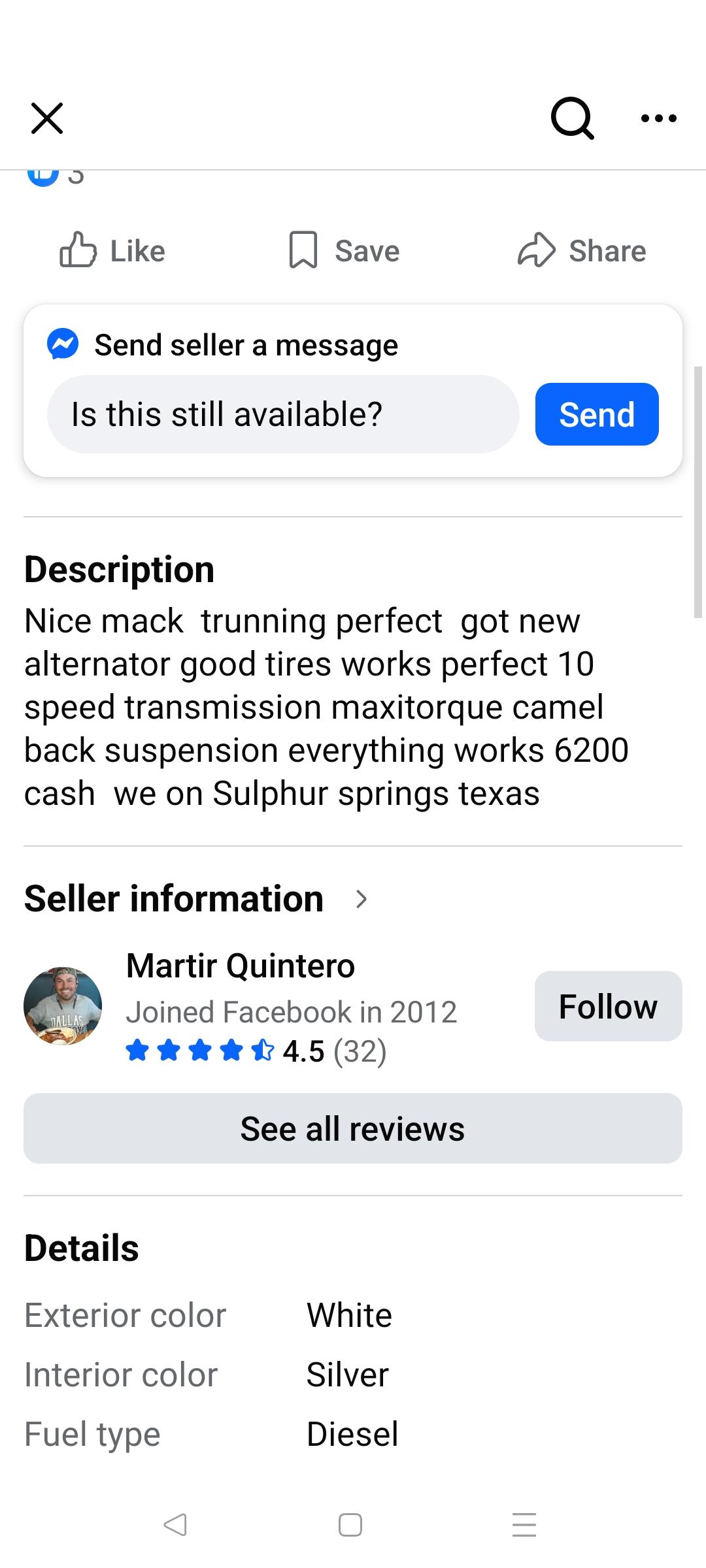This screenshot has width=706, height=1568.
Task: Go to the home screen
Action: pos(350,1525)
